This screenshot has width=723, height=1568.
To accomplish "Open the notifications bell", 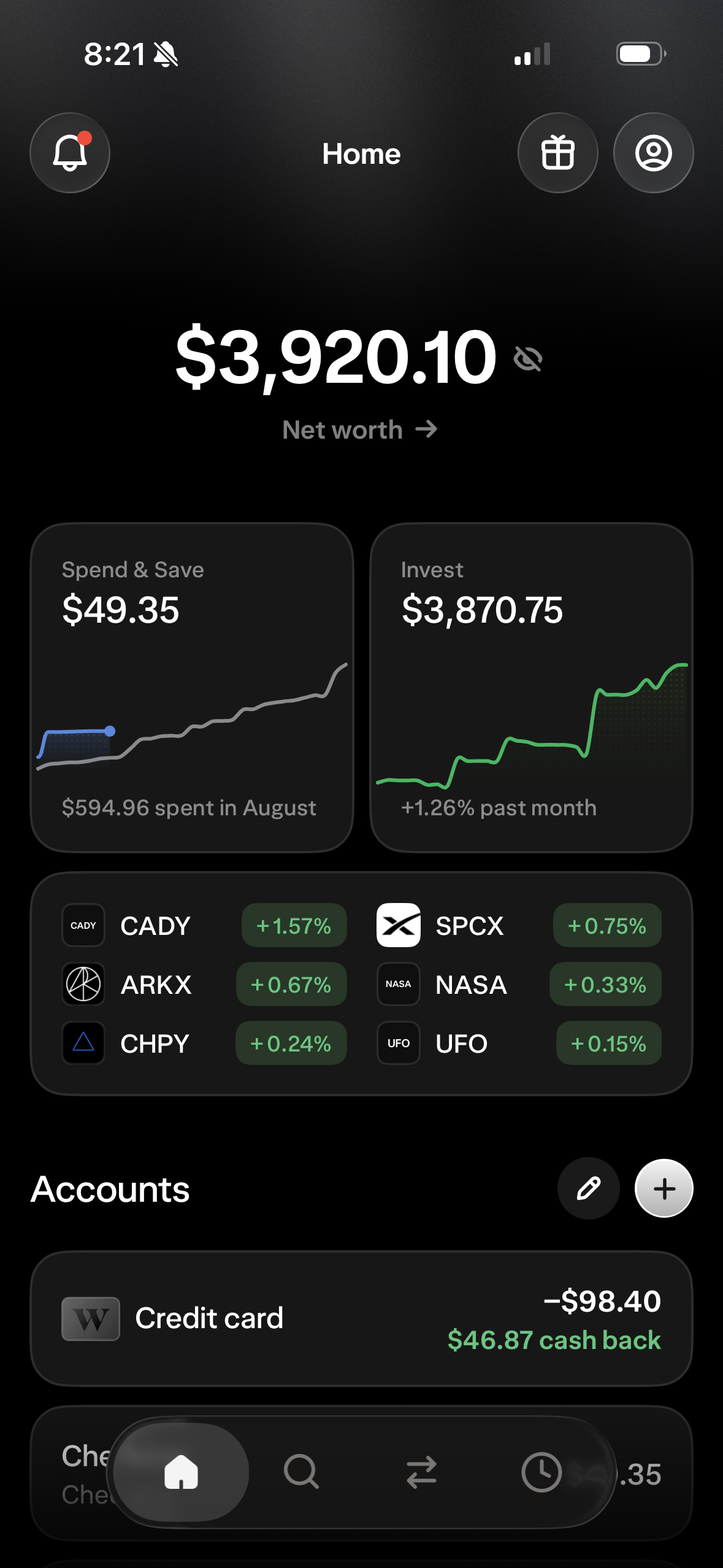I will click(x=70, y=153).
